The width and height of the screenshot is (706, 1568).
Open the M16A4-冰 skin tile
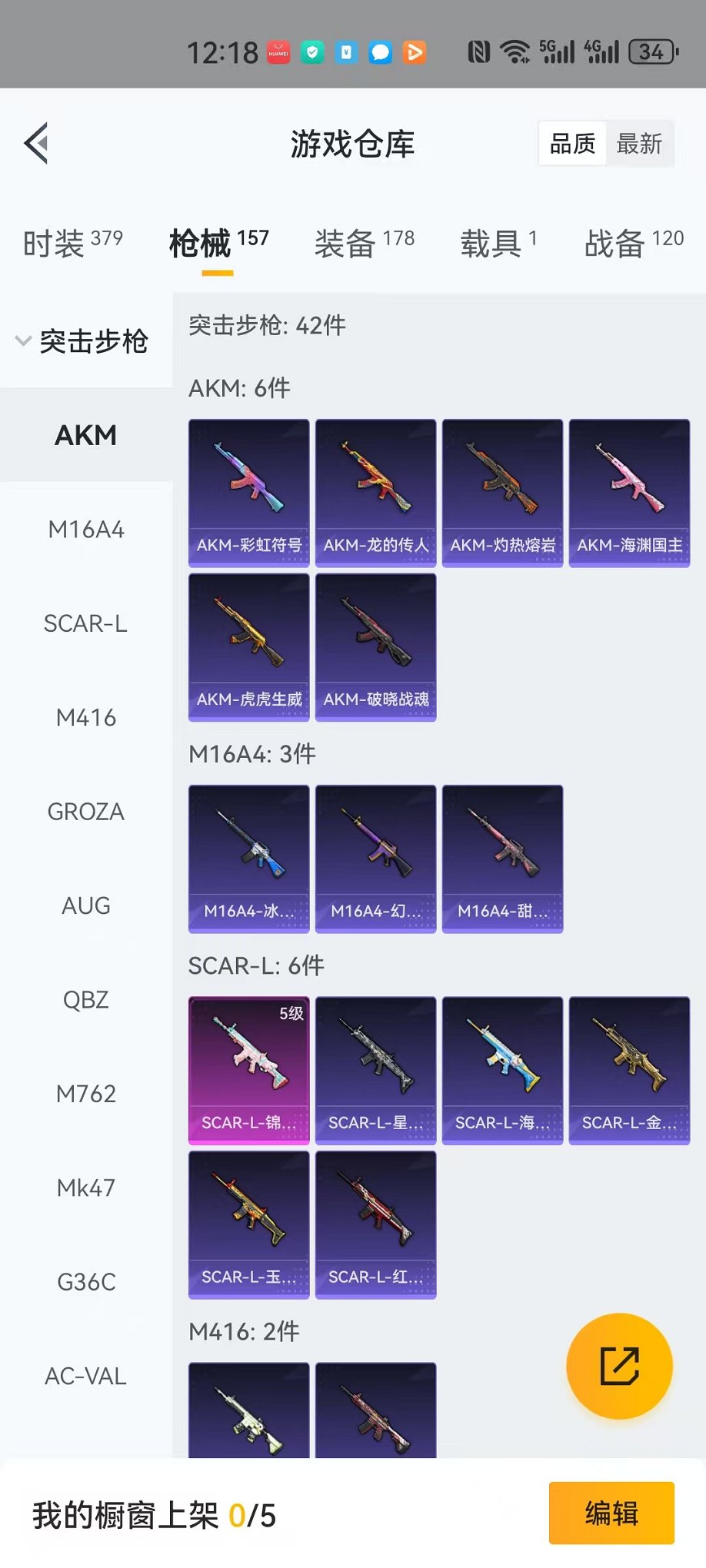point(248,859)
